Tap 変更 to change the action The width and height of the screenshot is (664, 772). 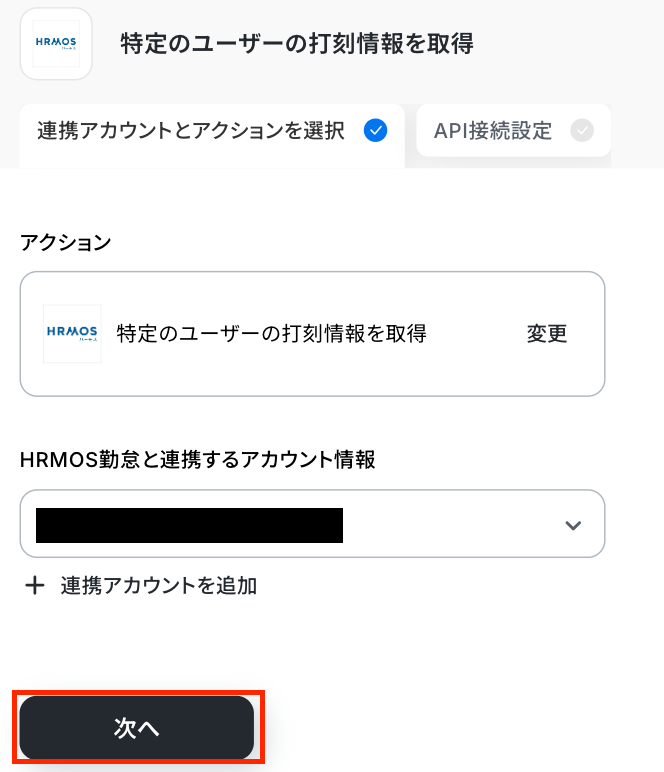546,334
